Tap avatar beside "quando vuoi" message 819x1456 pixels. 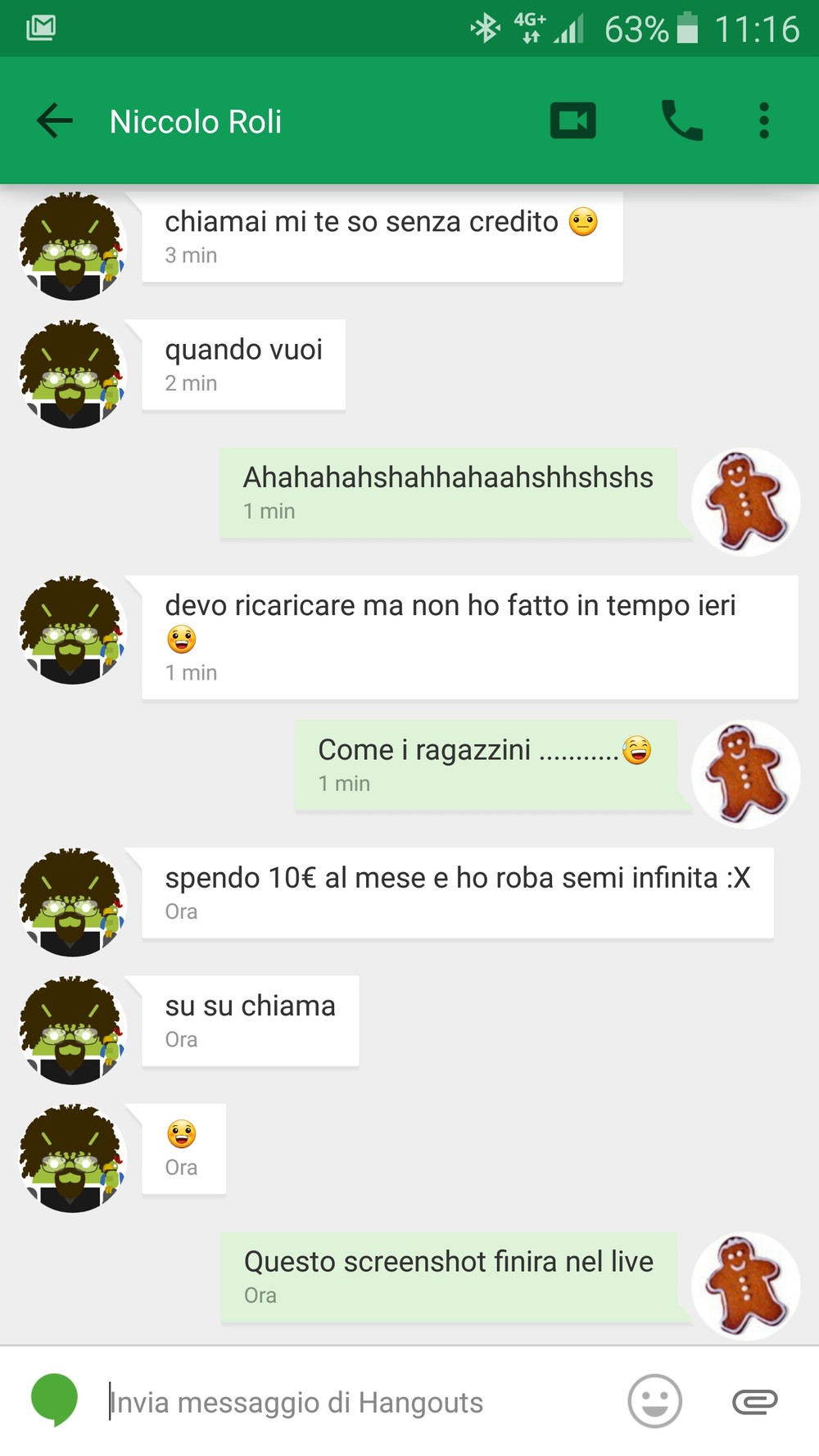pyautogui.click(x=73, y=374)
